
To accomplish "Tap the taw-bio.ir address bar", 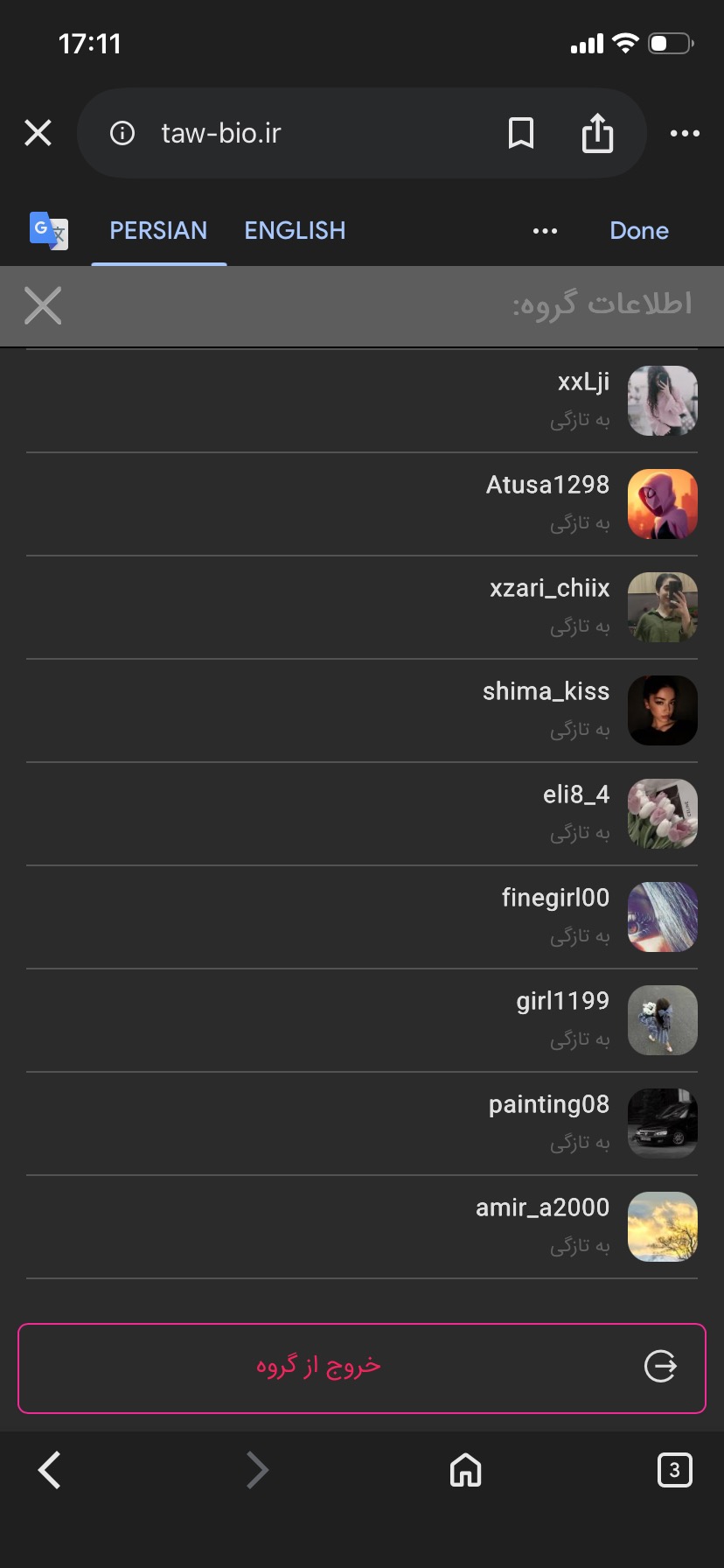I will pyautogui.click(x=297, y=133).
